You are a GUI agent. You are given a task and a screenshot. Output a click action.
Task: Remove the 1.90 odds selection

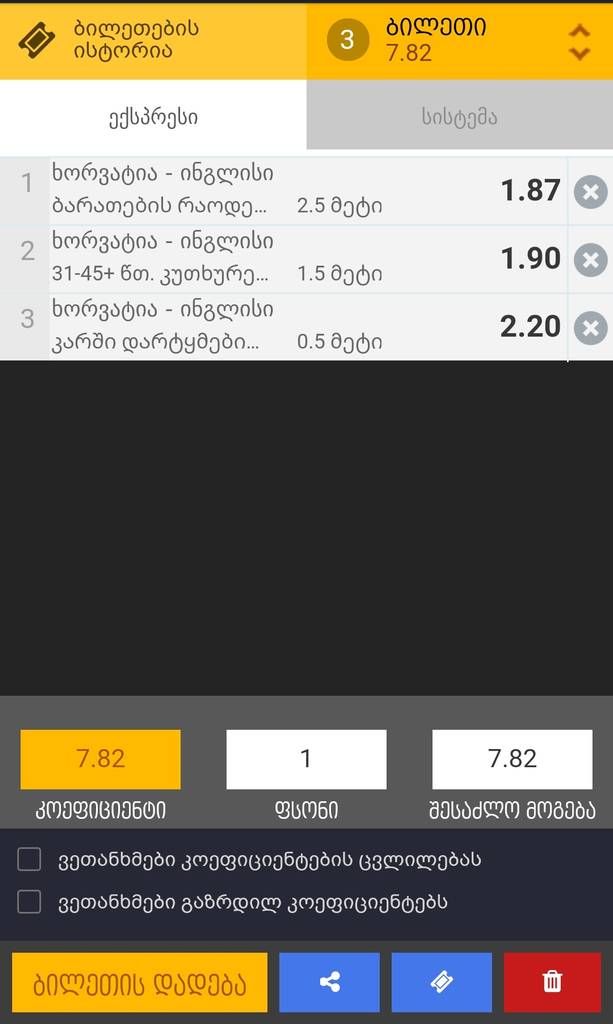[590, 259]
